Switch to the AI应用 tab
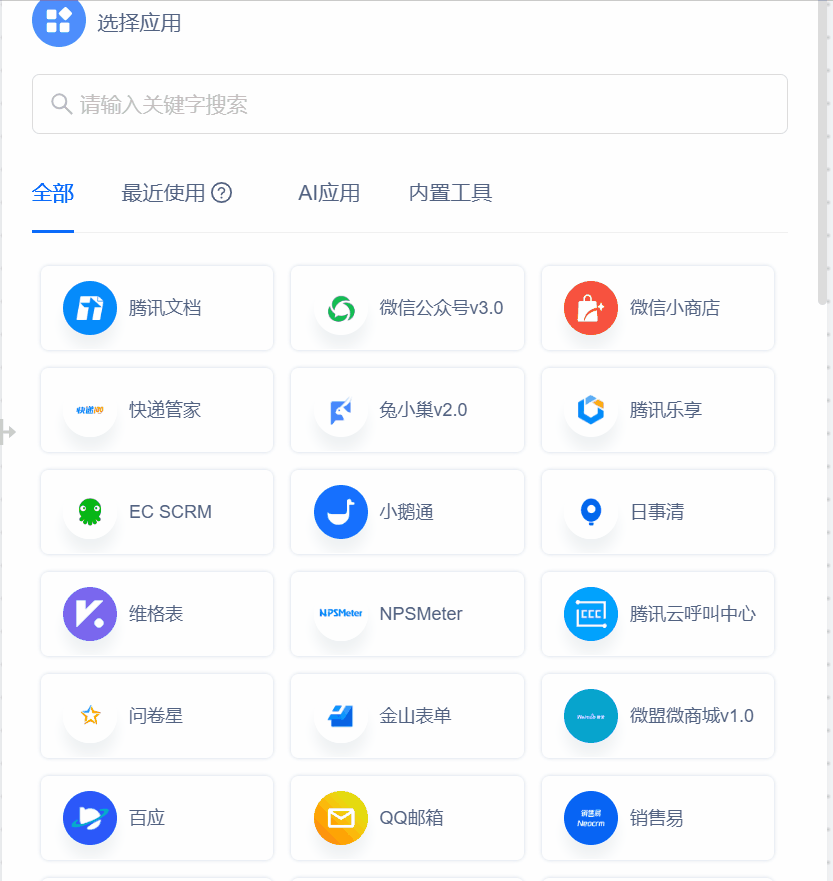Image resolution: width=833 pixels, height=881 pixels. coord(329,193)
